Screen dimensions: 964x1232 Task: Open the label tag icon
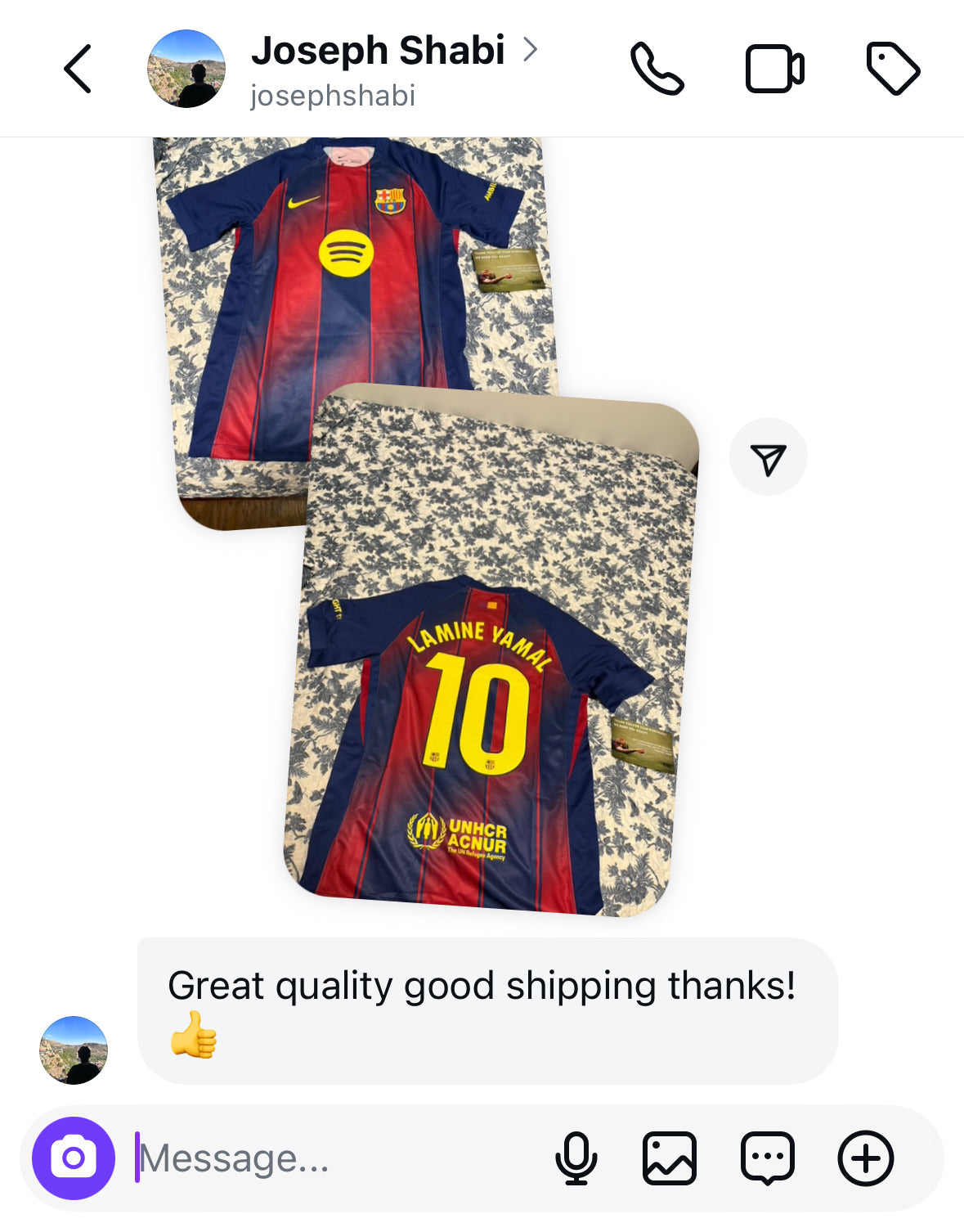point(893,69)
